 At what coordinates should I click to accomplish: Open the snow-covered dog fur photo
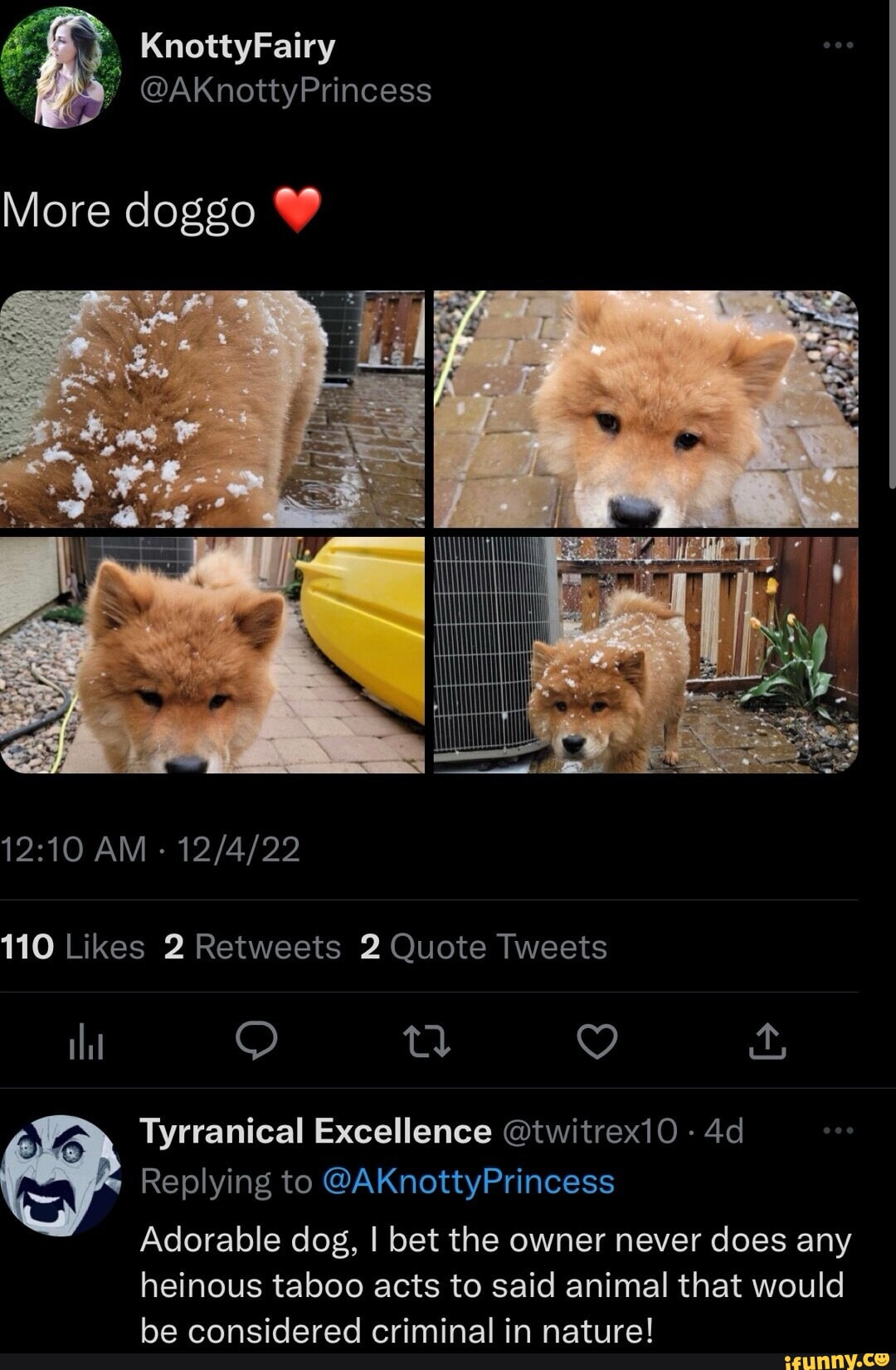tap(212, 408)
